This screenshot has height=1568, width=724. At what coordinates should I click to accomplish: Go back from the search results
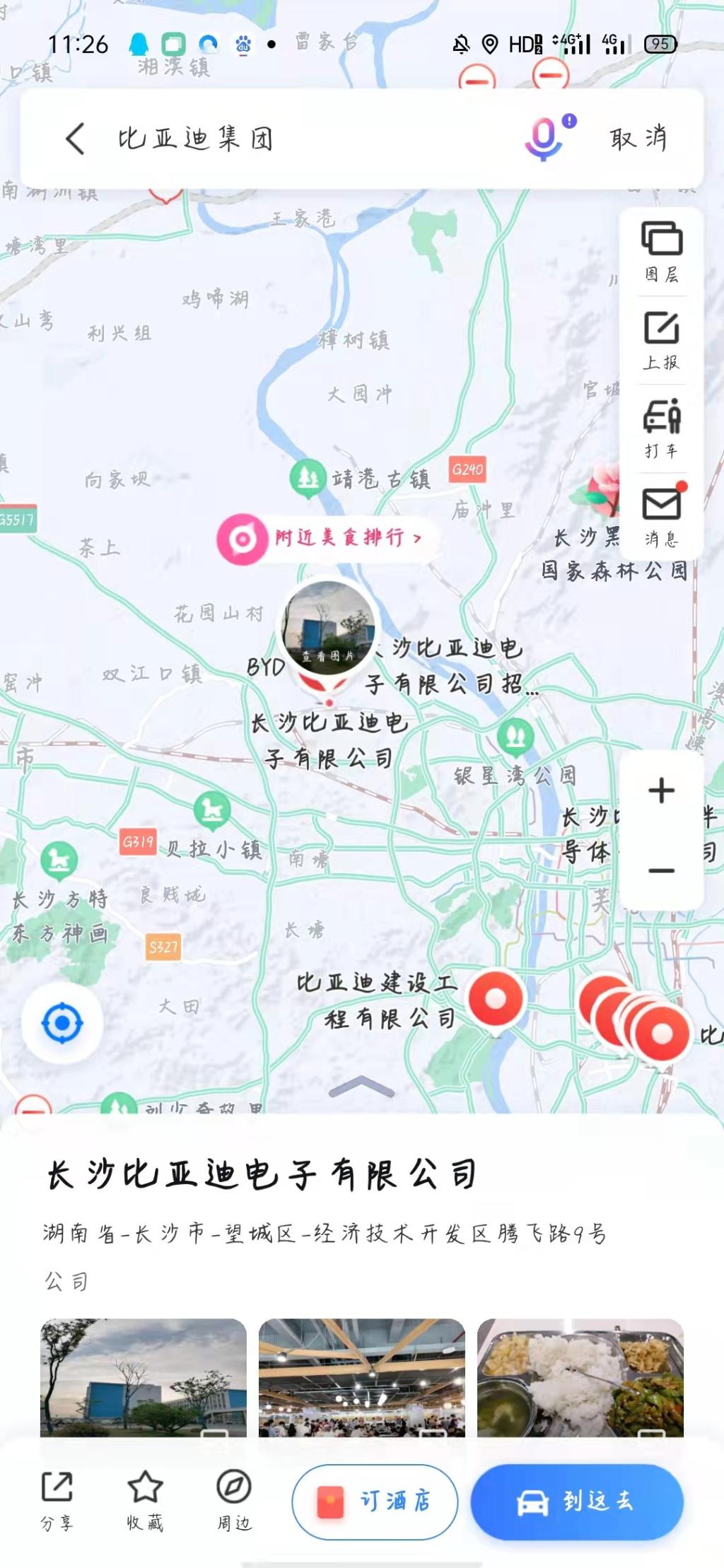76,139
